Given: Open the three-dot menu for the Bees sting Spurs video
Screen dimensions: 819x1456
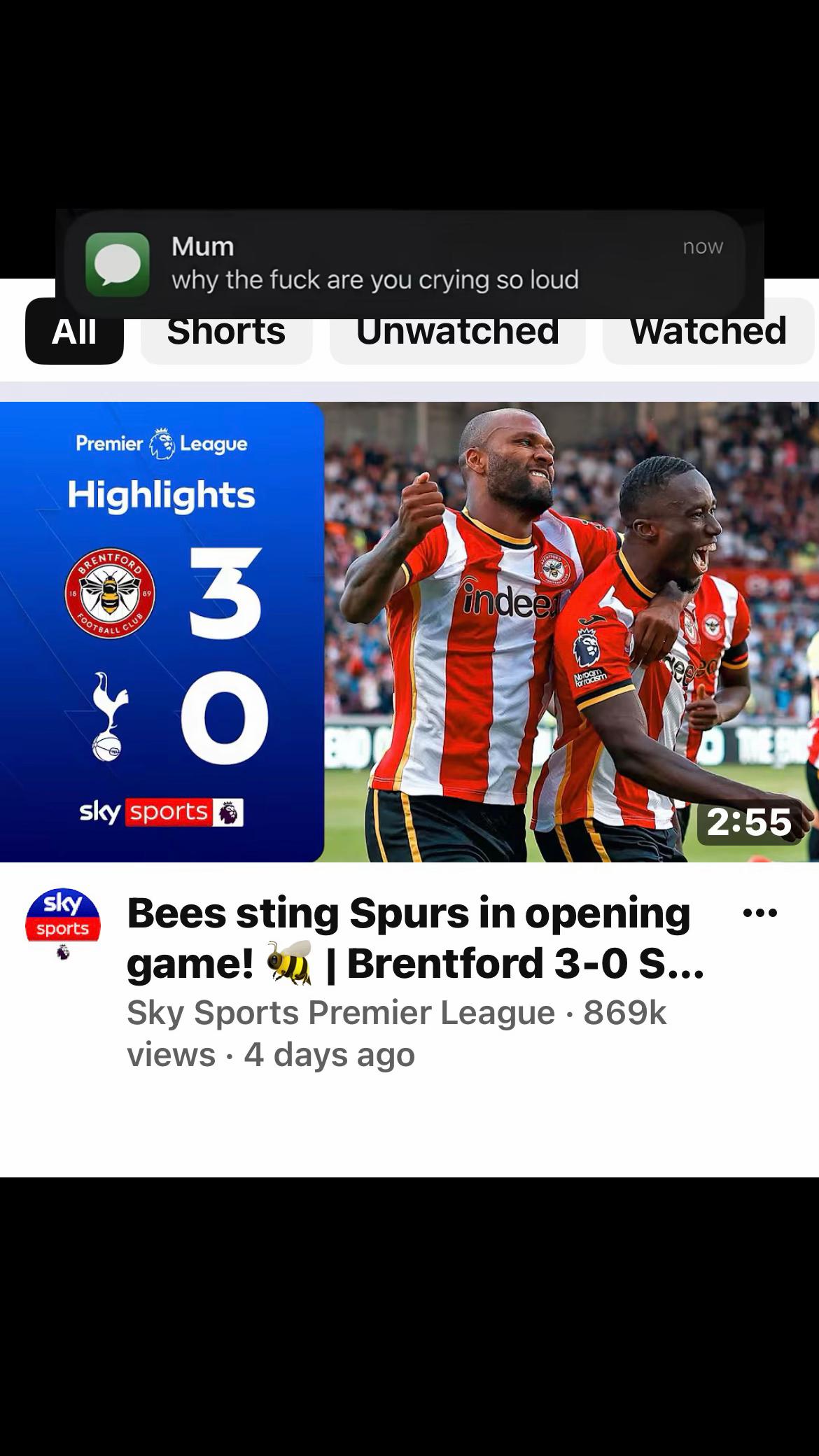Looking at the screenshot, I should tap(760, 913).
